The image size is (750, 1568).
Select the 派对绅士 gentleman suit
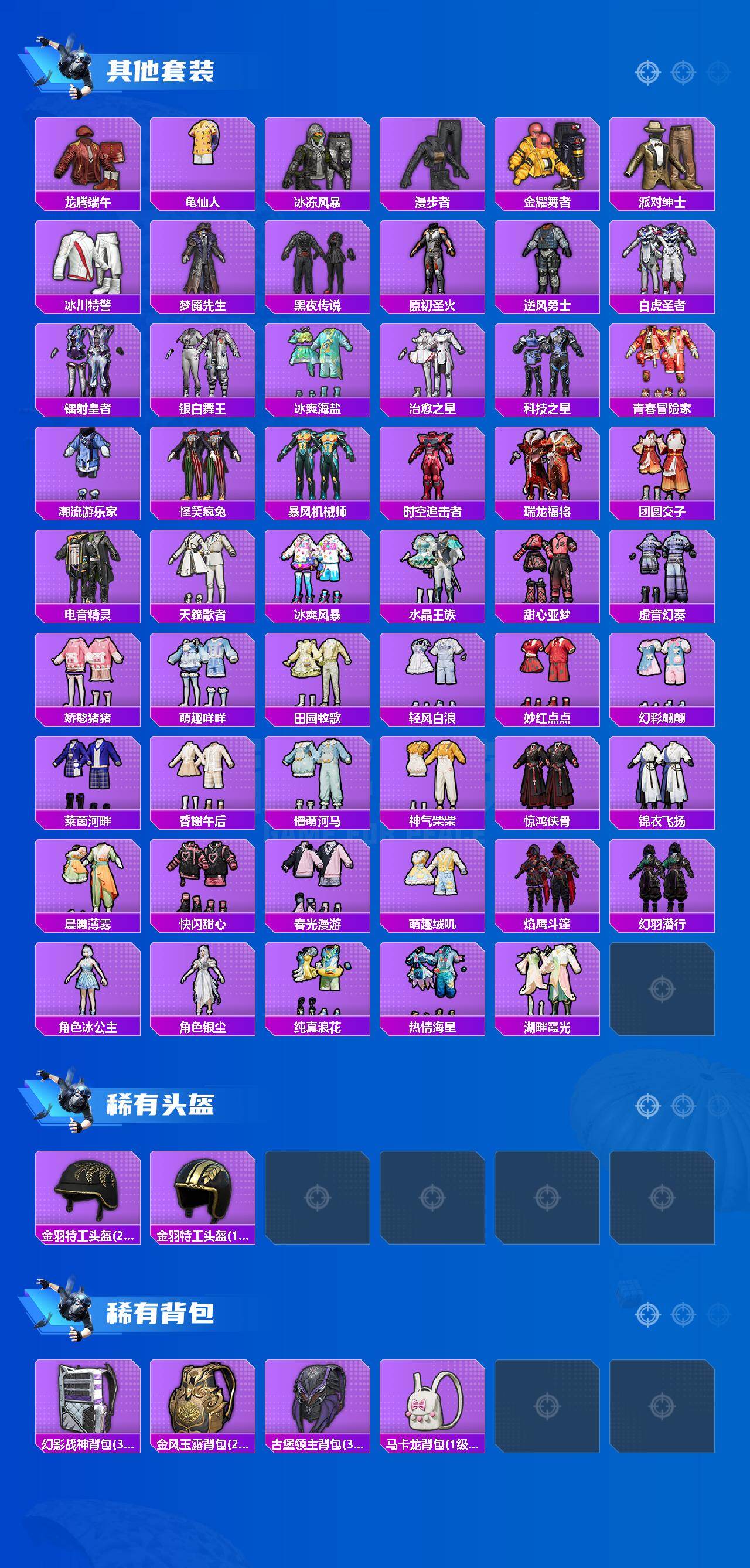[x=666, y=158]
